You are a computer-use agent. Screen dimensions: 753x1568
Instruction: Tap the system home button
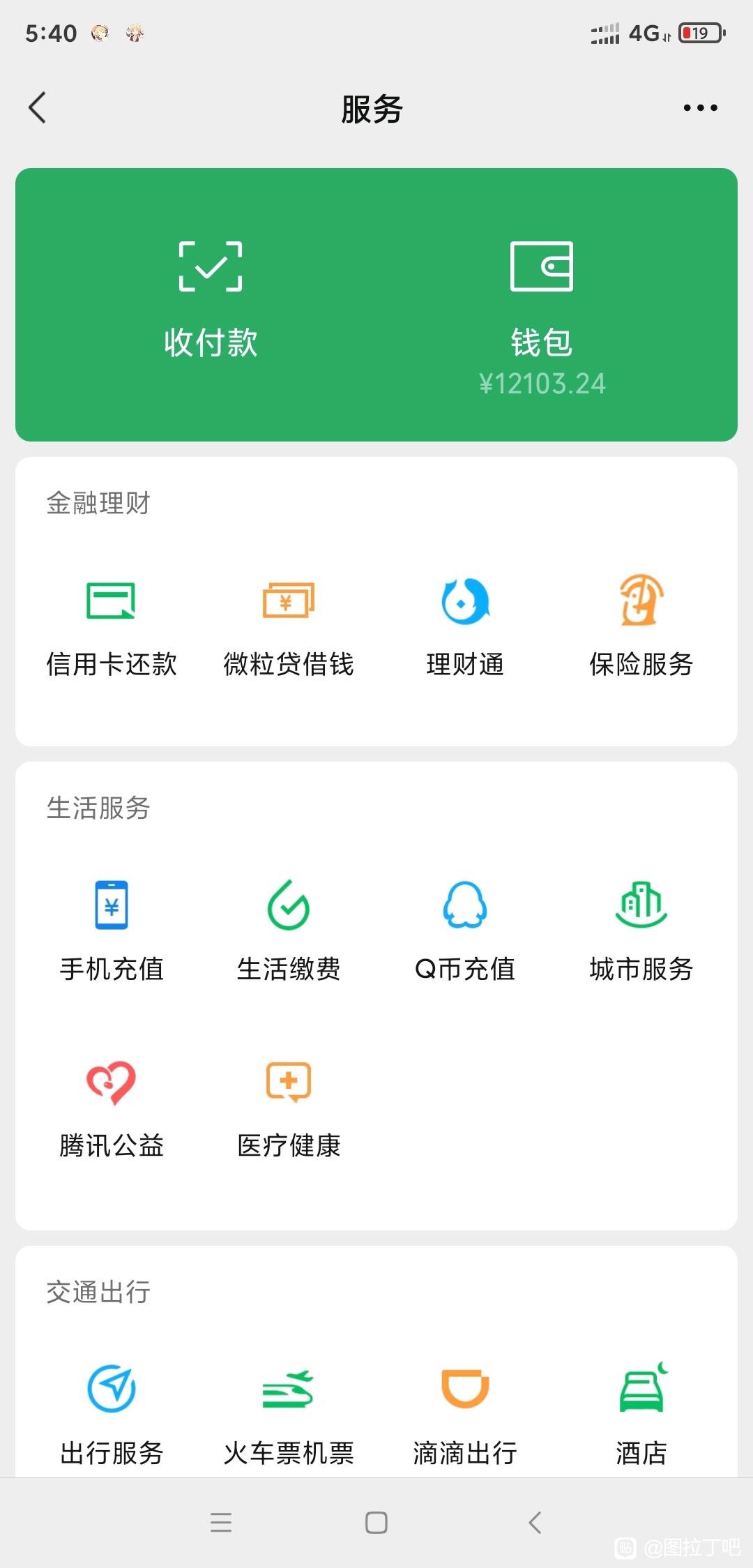376,1522
